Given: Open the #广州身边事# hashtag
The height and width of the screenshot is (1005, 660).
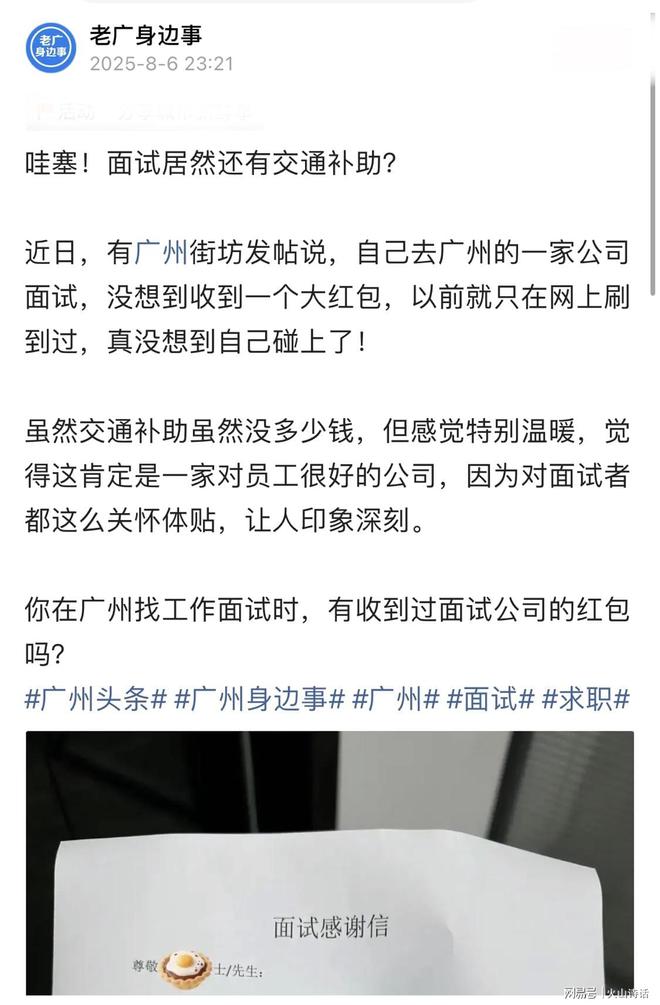Looking at the screenshot, I should (x=259, y=699).
